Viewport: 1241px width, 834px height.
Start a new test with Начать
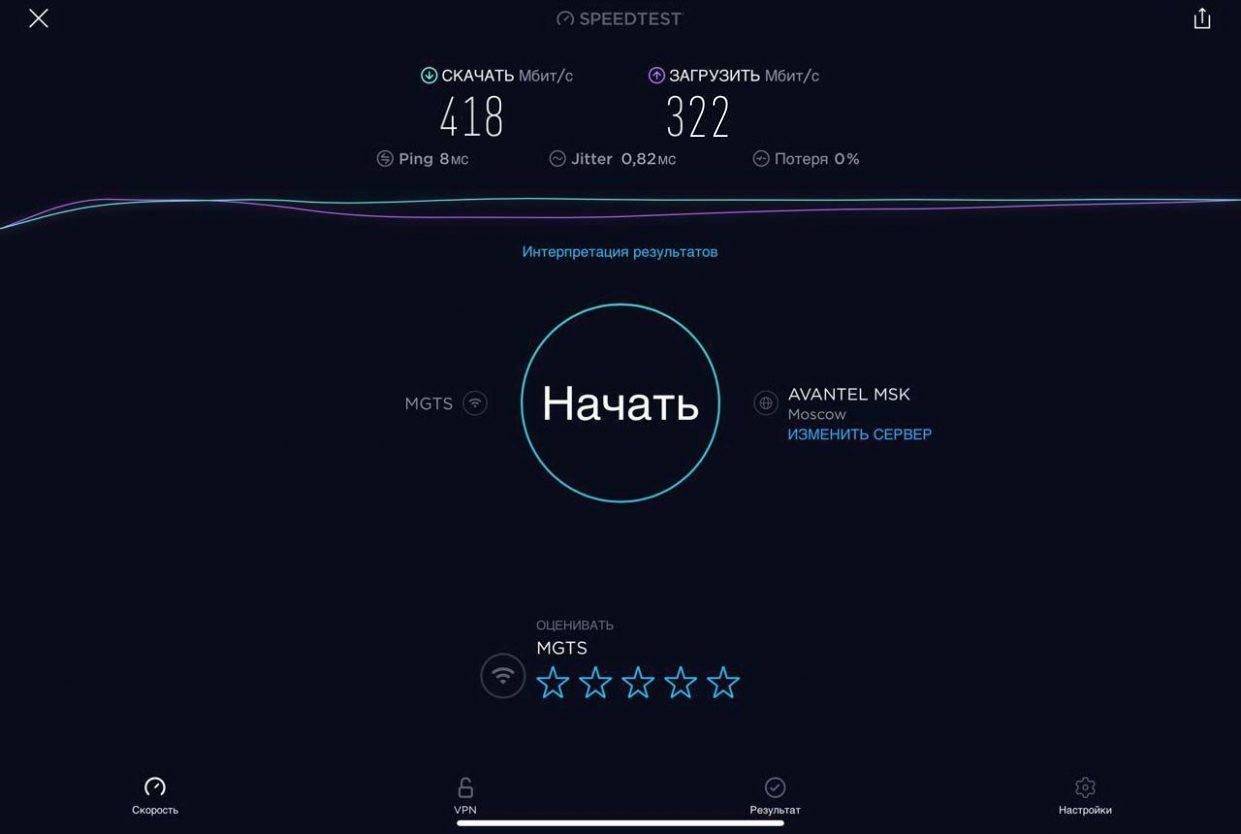coord(620,403)
